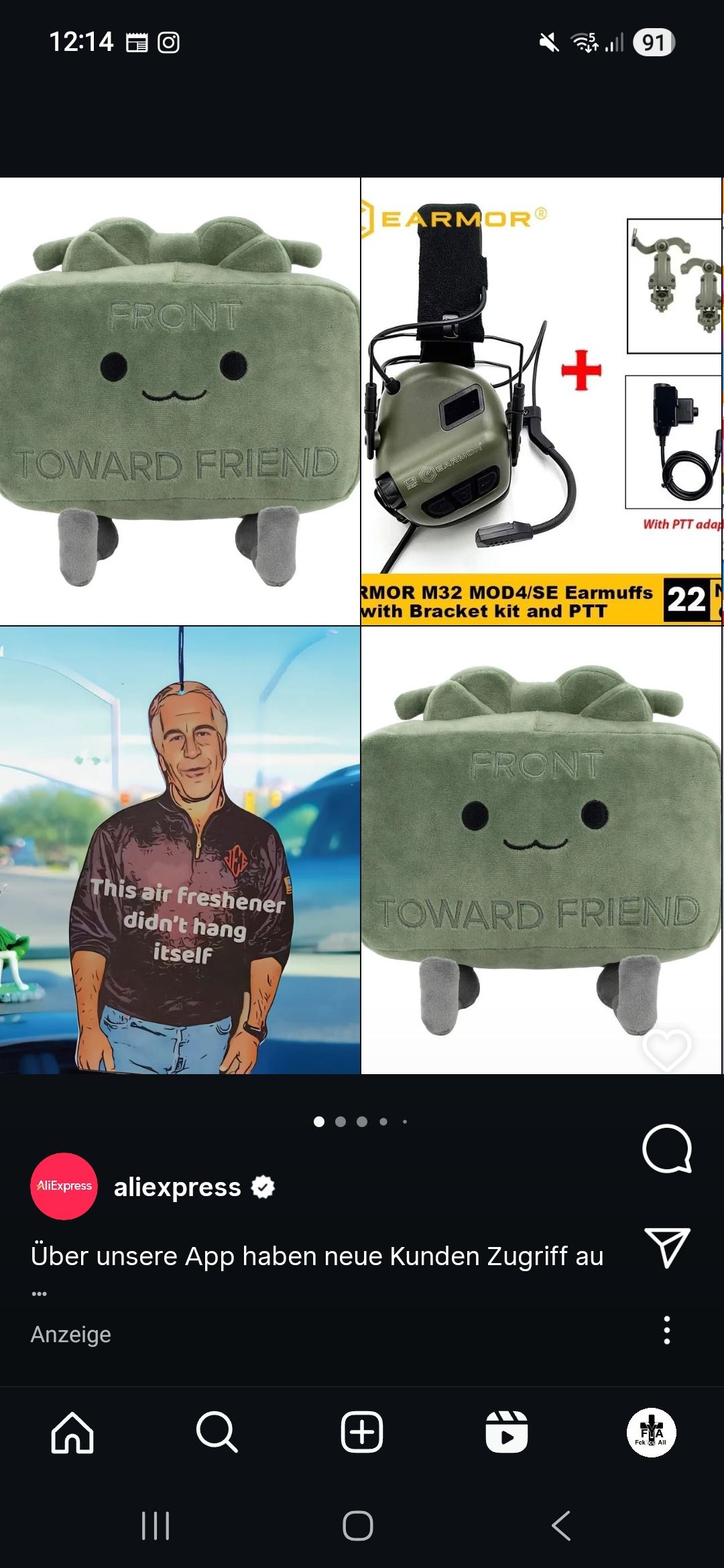Go to the Instagram home feed
The image size is (724, 1568).
coord(72,1432)
